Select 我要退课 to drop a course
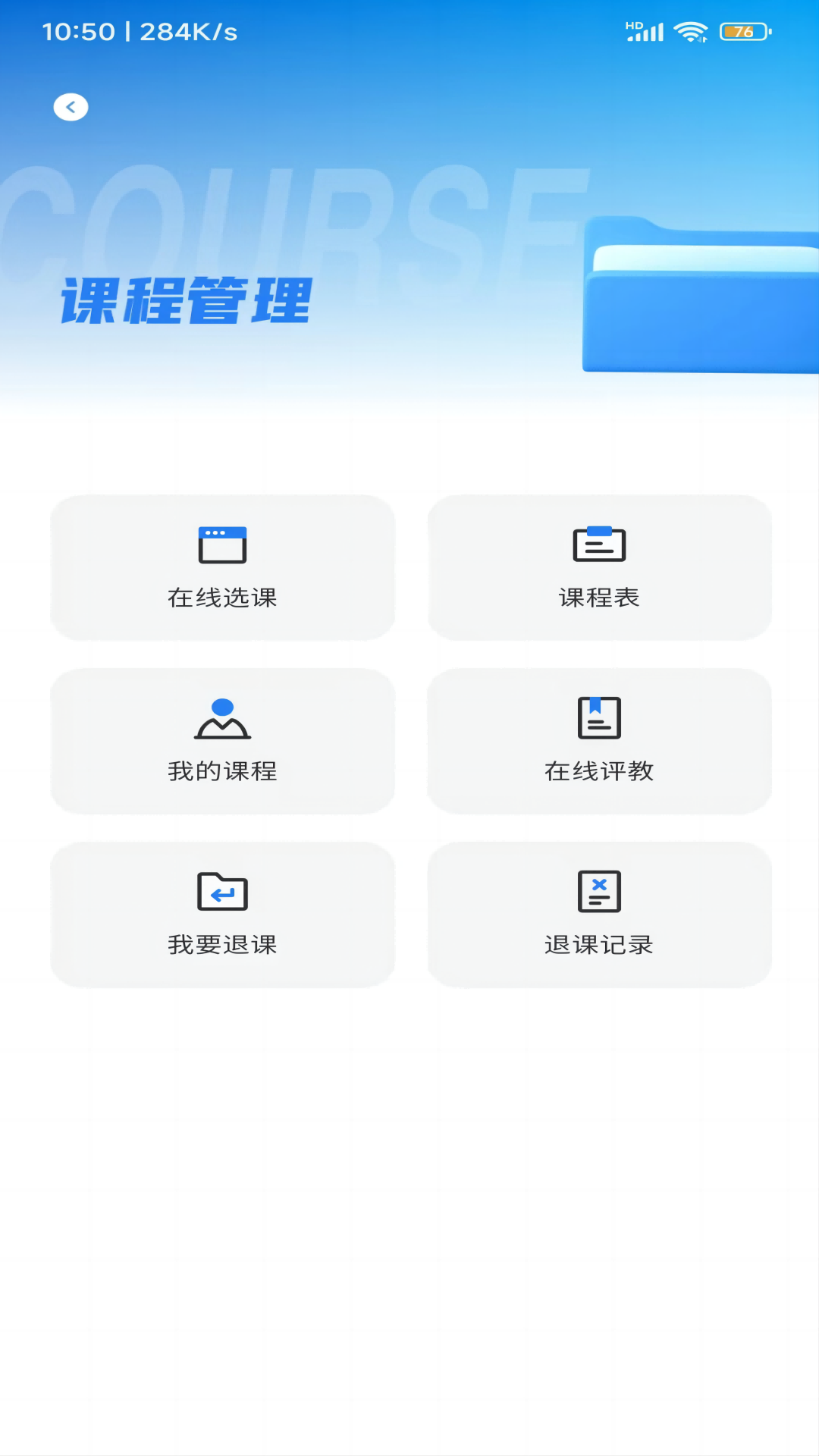This screenshot has width=819, height=1456. pos(222,915)
